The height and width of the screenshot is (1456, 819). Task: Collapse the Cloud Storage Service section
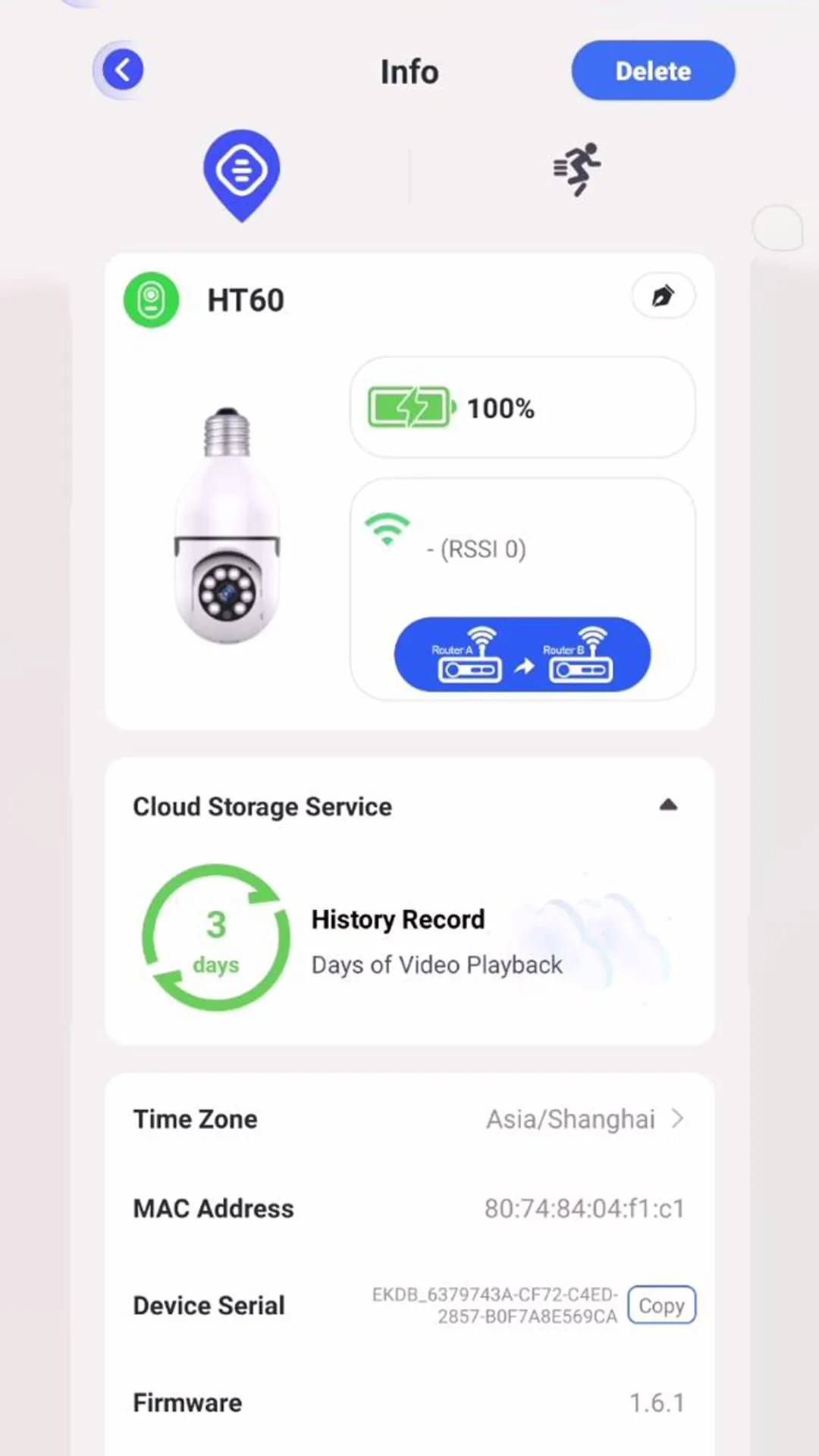pyautogui.click(x=668, y=805)
